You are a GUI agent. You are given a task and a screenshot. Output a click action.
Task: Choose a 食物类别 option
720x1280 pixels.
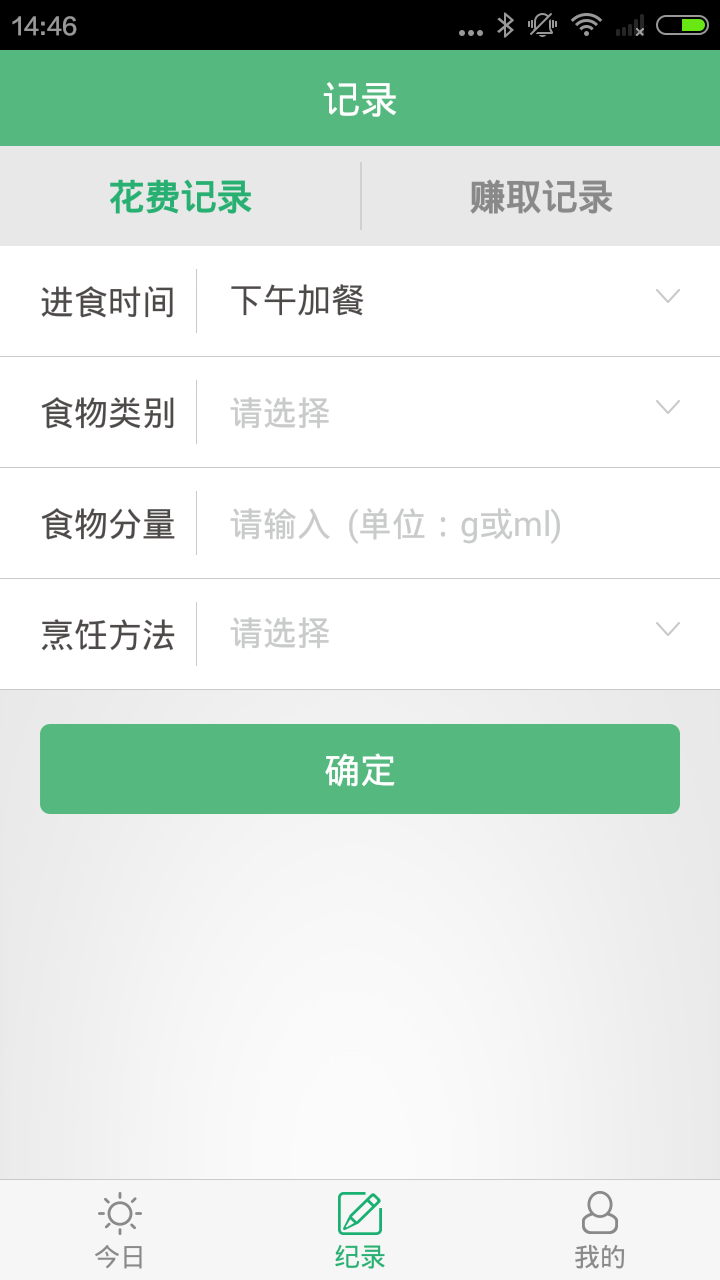tap(455, 412)
